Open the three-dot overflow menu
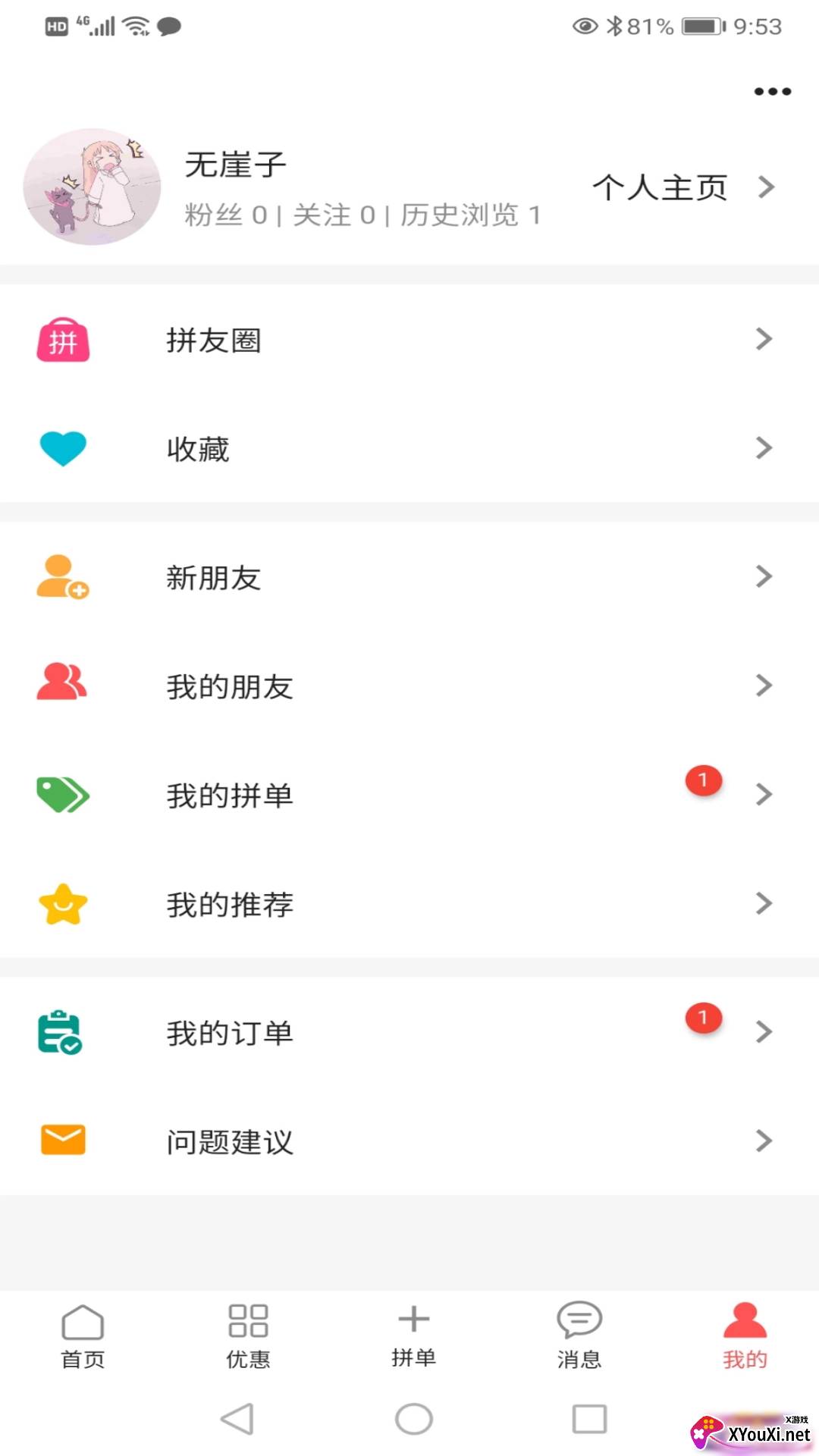The image size is (819, 1456). click(772, 92)
